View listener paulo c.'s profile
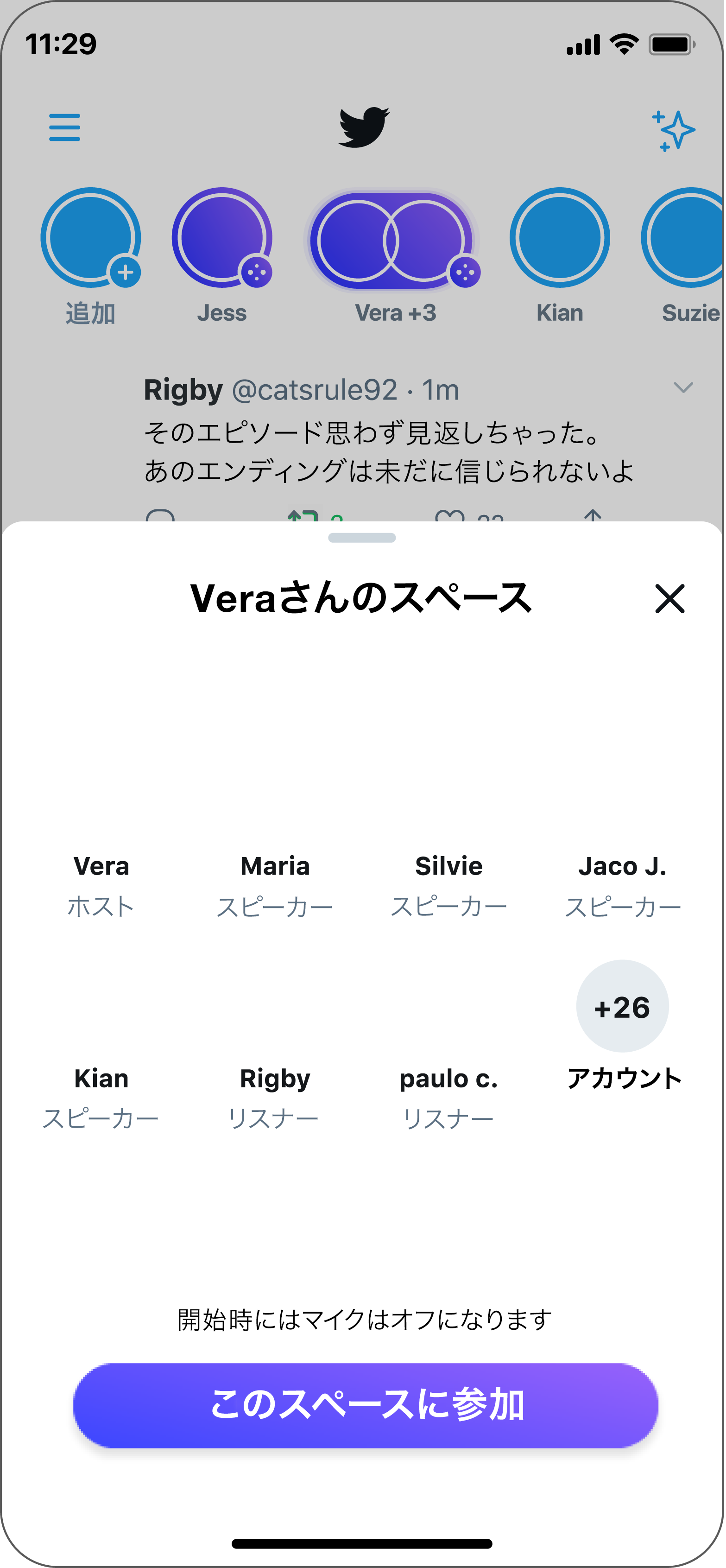 click(x=448, y=1078)
